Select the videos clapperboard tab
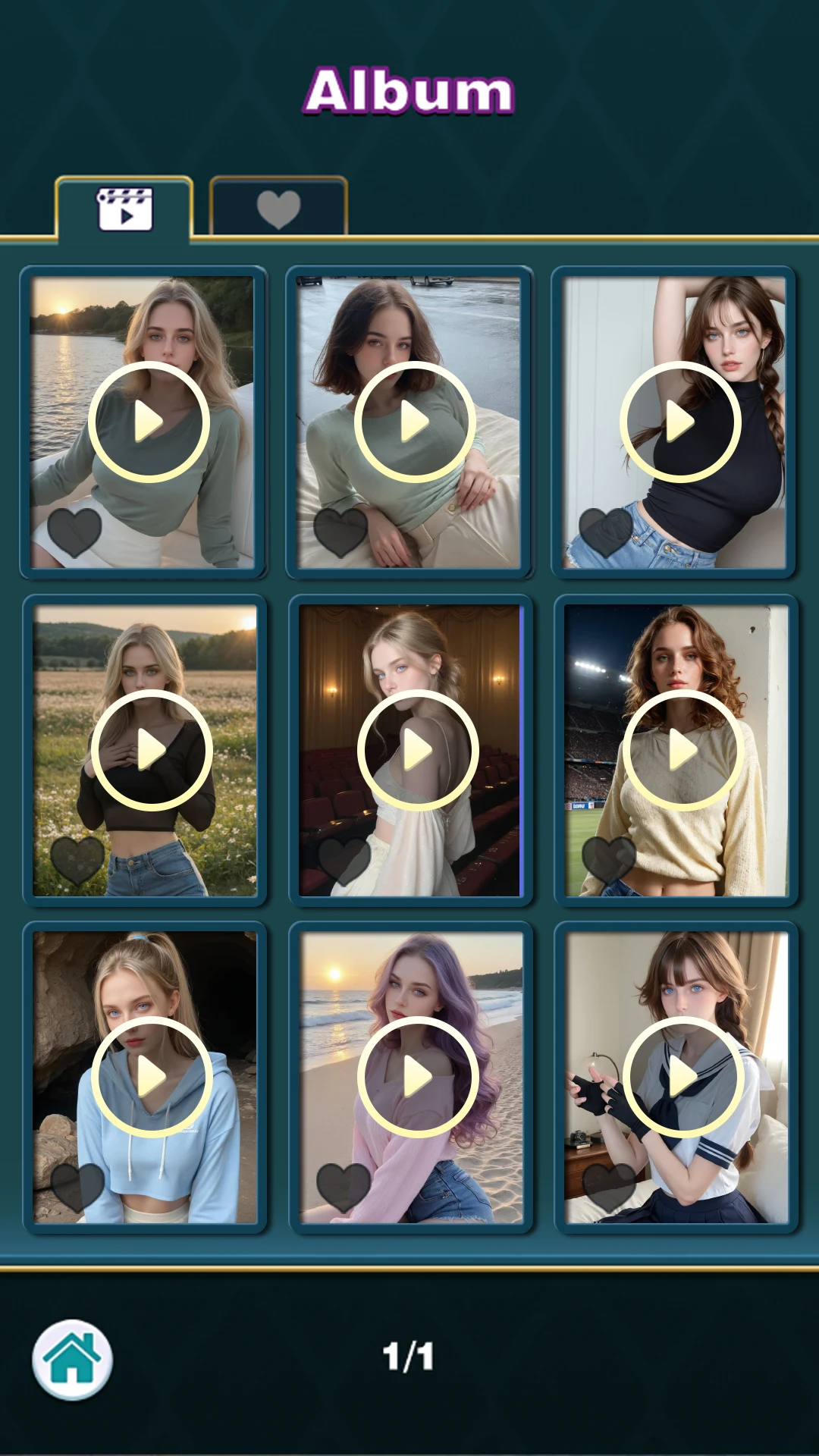This screenshot has width=819, height=1456. coord(124,209)
